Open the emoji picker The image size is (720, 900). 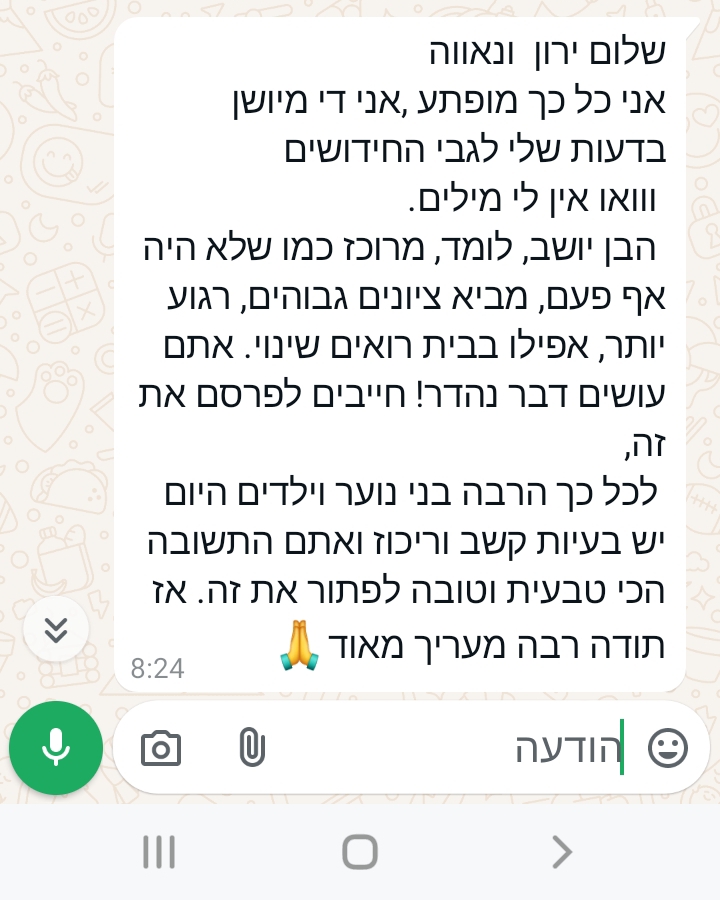point(668,748)
